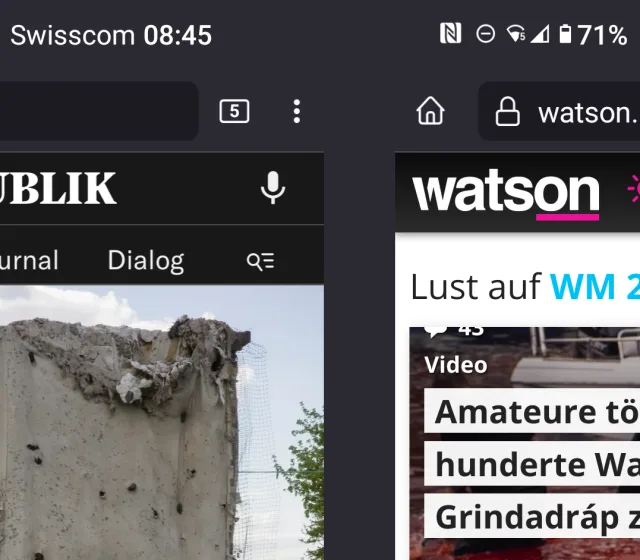Open the Republik search menu icon
The image size is (640, 560).
(260, 261)
